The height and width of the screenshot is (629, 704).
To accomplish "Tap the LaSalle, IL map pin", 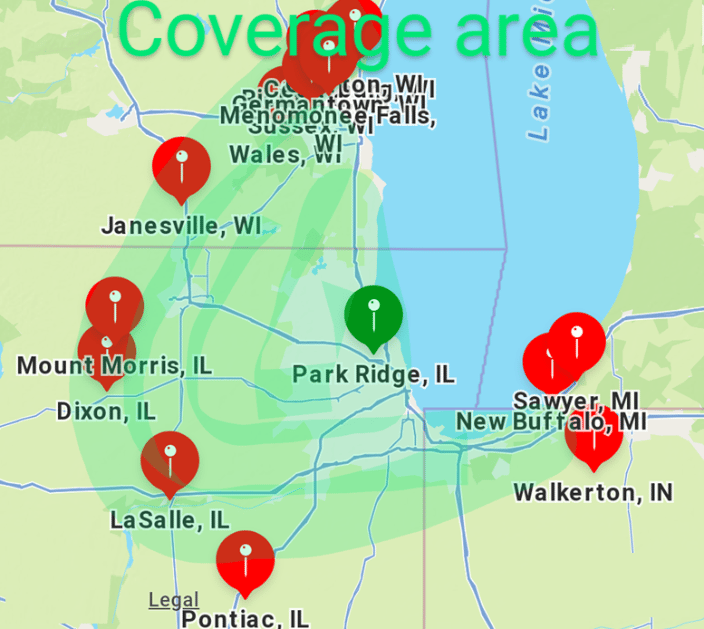I will (170, 461).
